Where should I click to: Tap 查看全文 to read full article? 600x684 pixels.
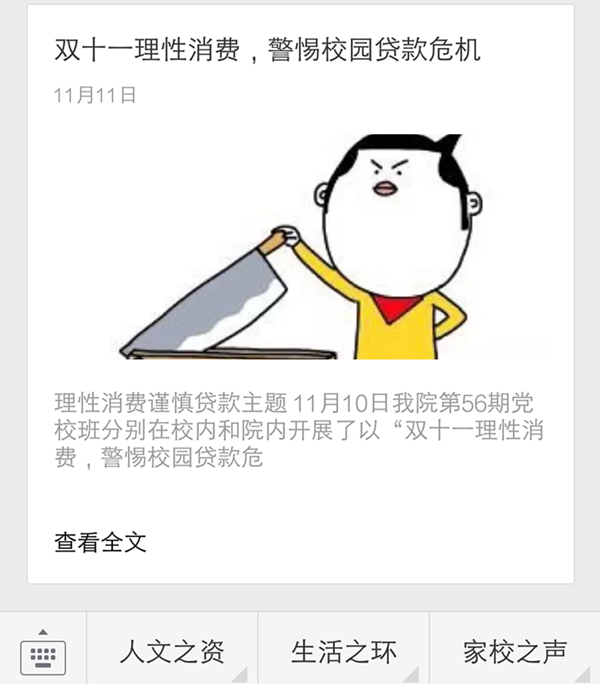(100, 542)
